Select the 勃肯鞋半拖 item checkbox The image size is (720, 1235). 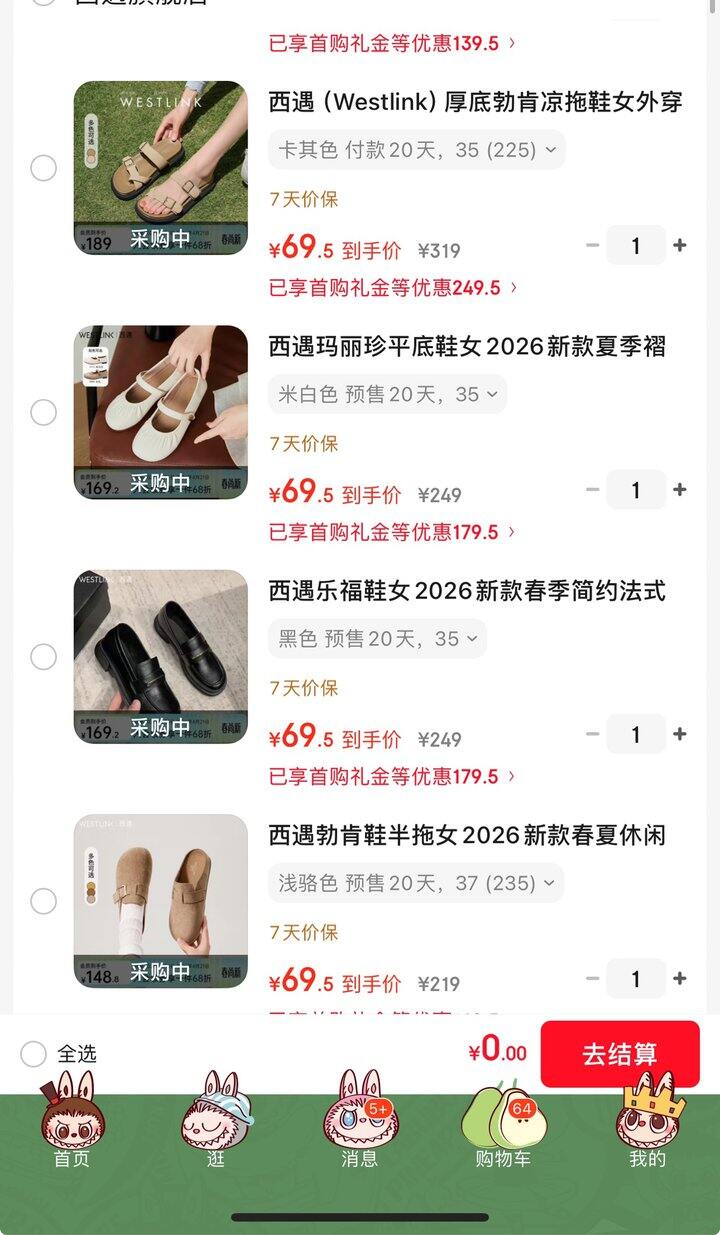(43, 901)
